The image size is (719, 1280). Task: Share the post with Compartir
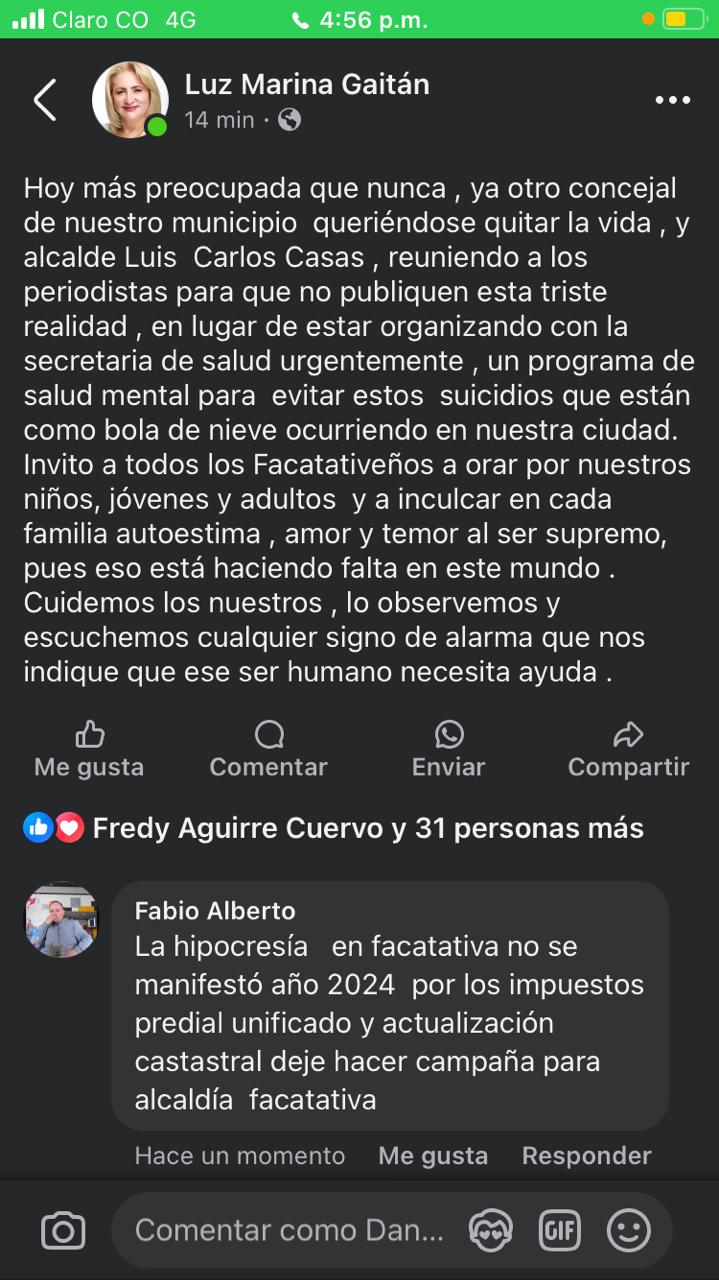[x=628, y=750]
